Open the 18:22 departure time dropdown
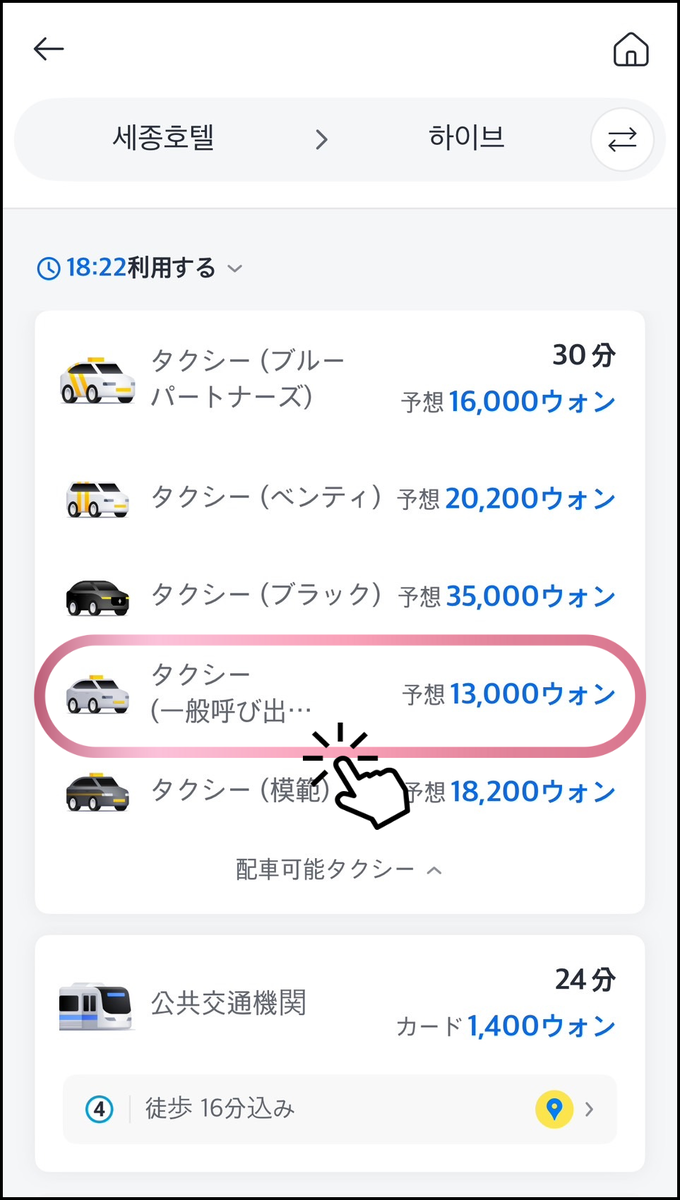This screenshot has height=1200, width=680. point(140,268)
